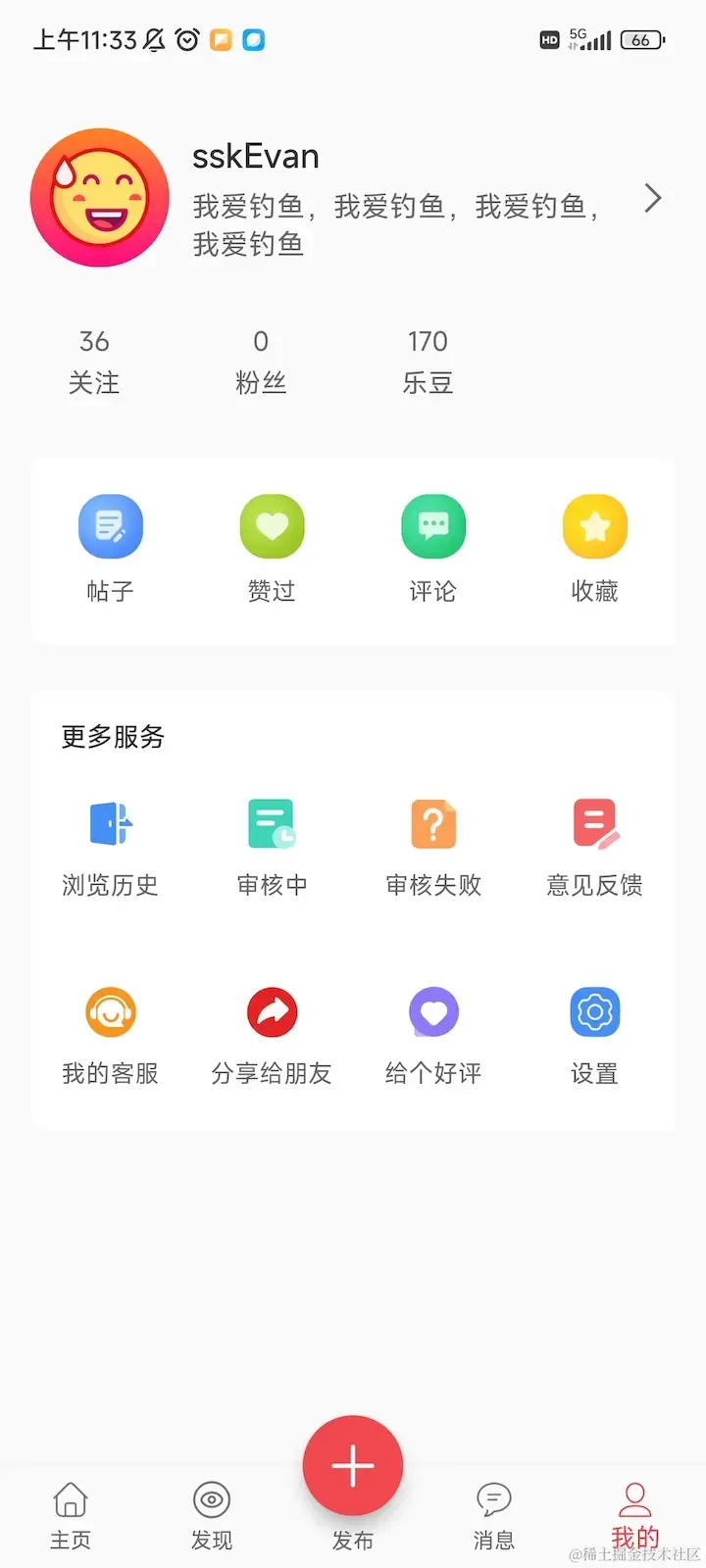Go to 收藏 favorites
The width and height of the screenshot is (706, 1568).
pos(594,548)
